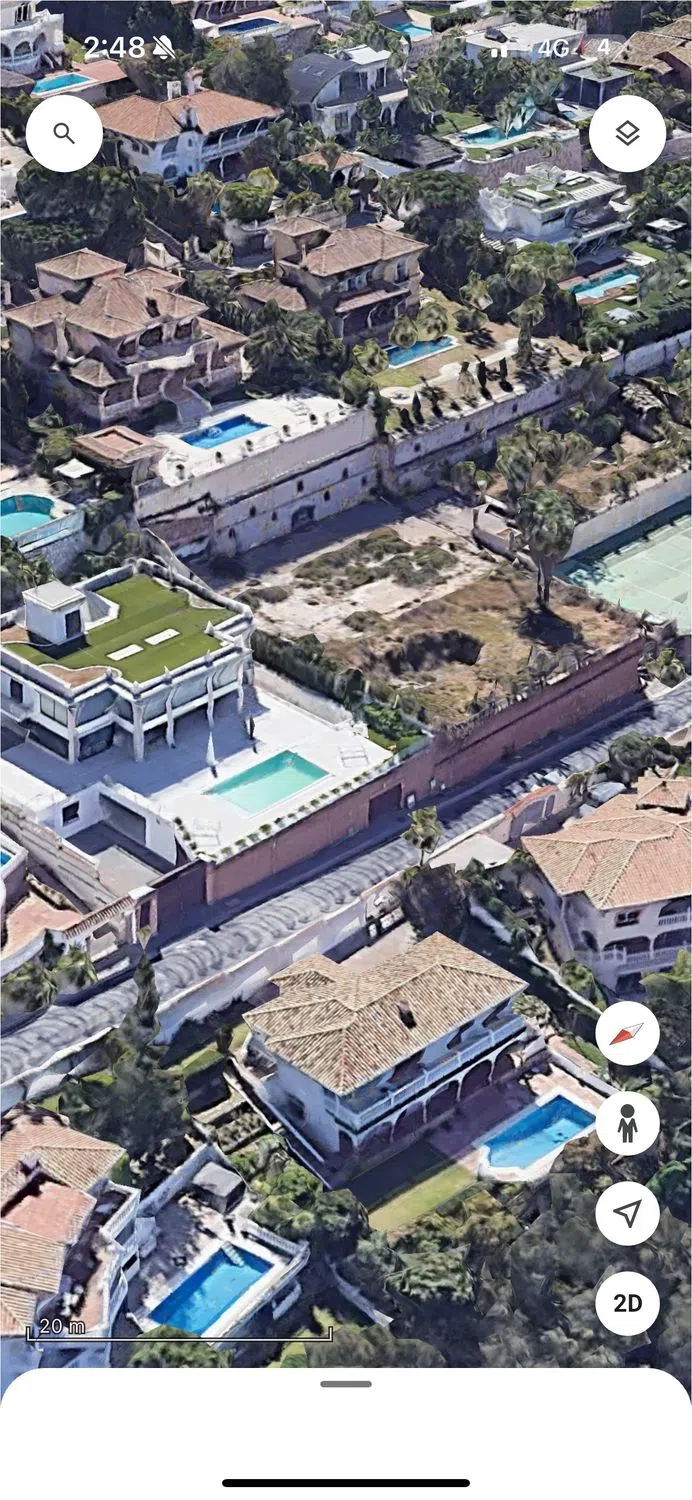The height and width of the screenshot is (1500, 692).
Task: Tap the bottom sheet drag handle
Action: (346, 1384)
